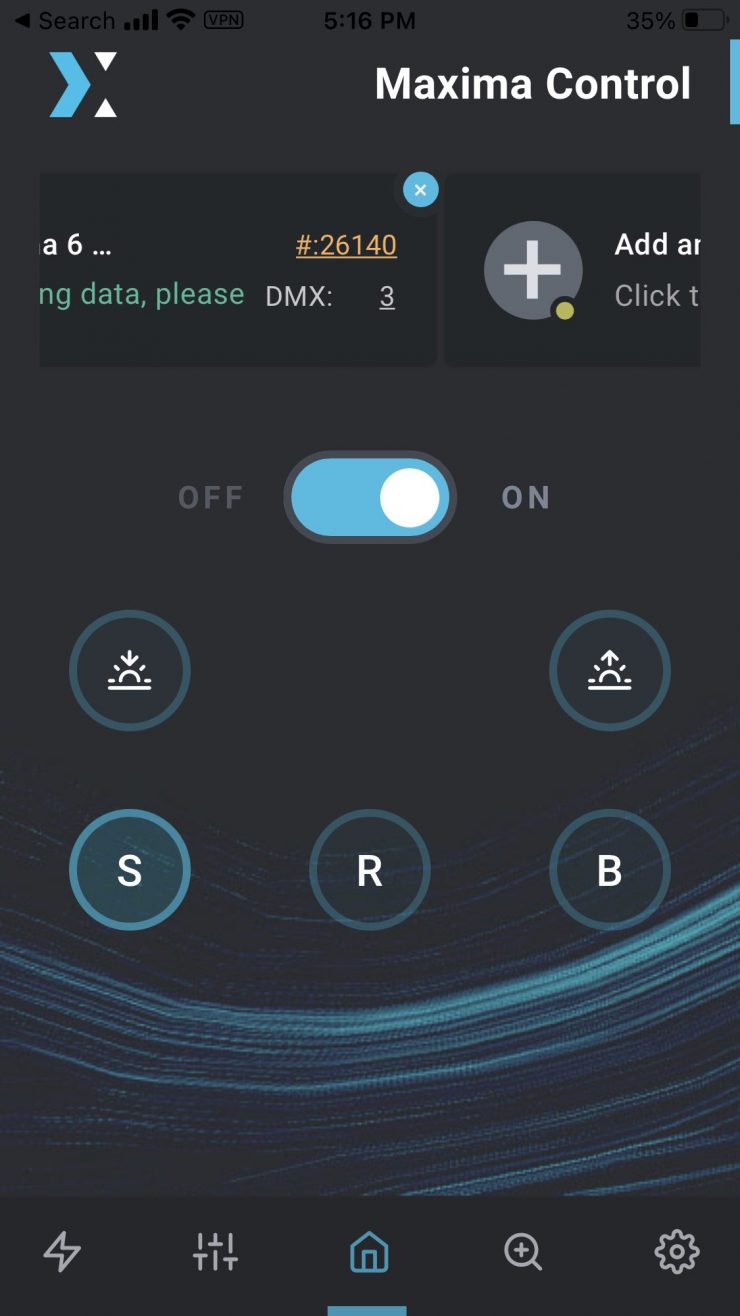Dismiss the device card with the X
740x1316 pixels.
pos(420,189)
